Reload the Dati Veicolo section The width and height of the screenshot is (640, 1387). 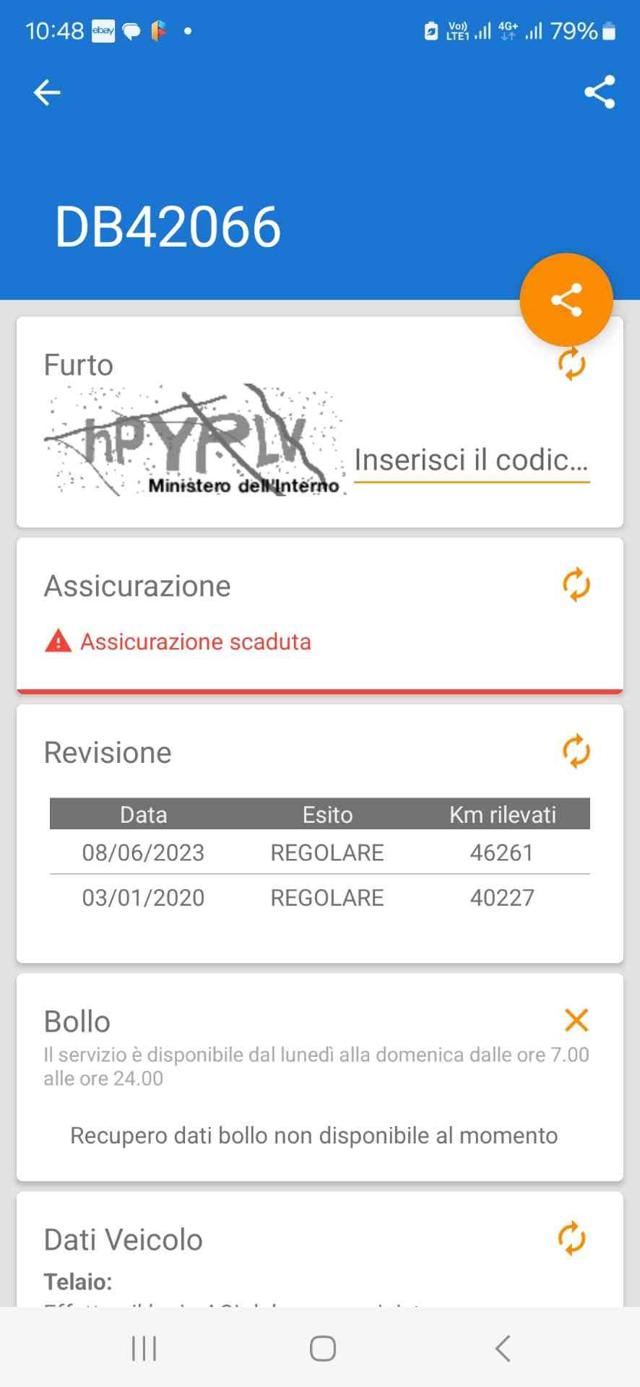pyautogui.click(x=572, y=1238)
